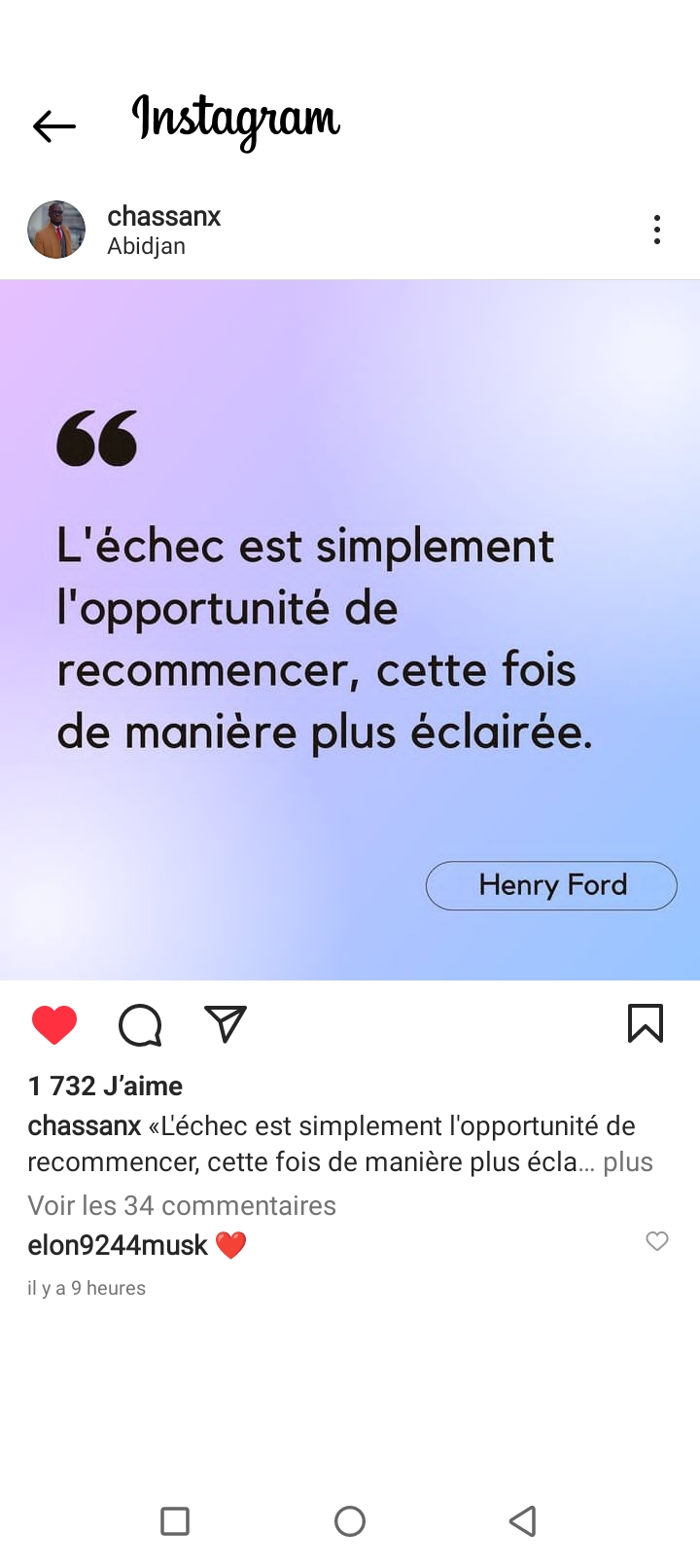Image resolution: width=700 pixels, height=1568 pixels.
Task: Open chassanx username in the header
Action: pos(163,216)
